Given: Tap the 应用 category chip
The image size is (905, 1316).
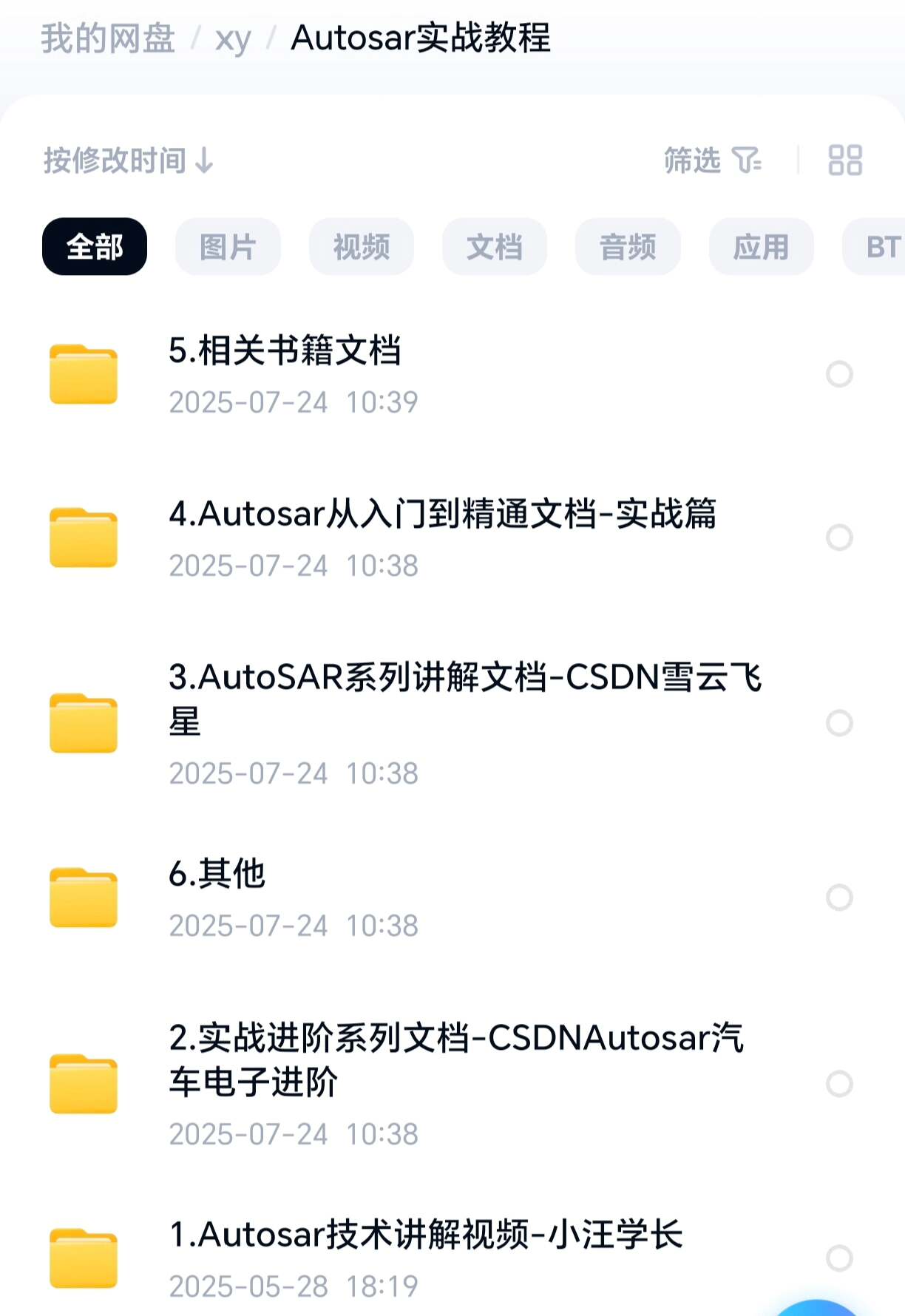Looking at the screenshot, I should point(761,247).
